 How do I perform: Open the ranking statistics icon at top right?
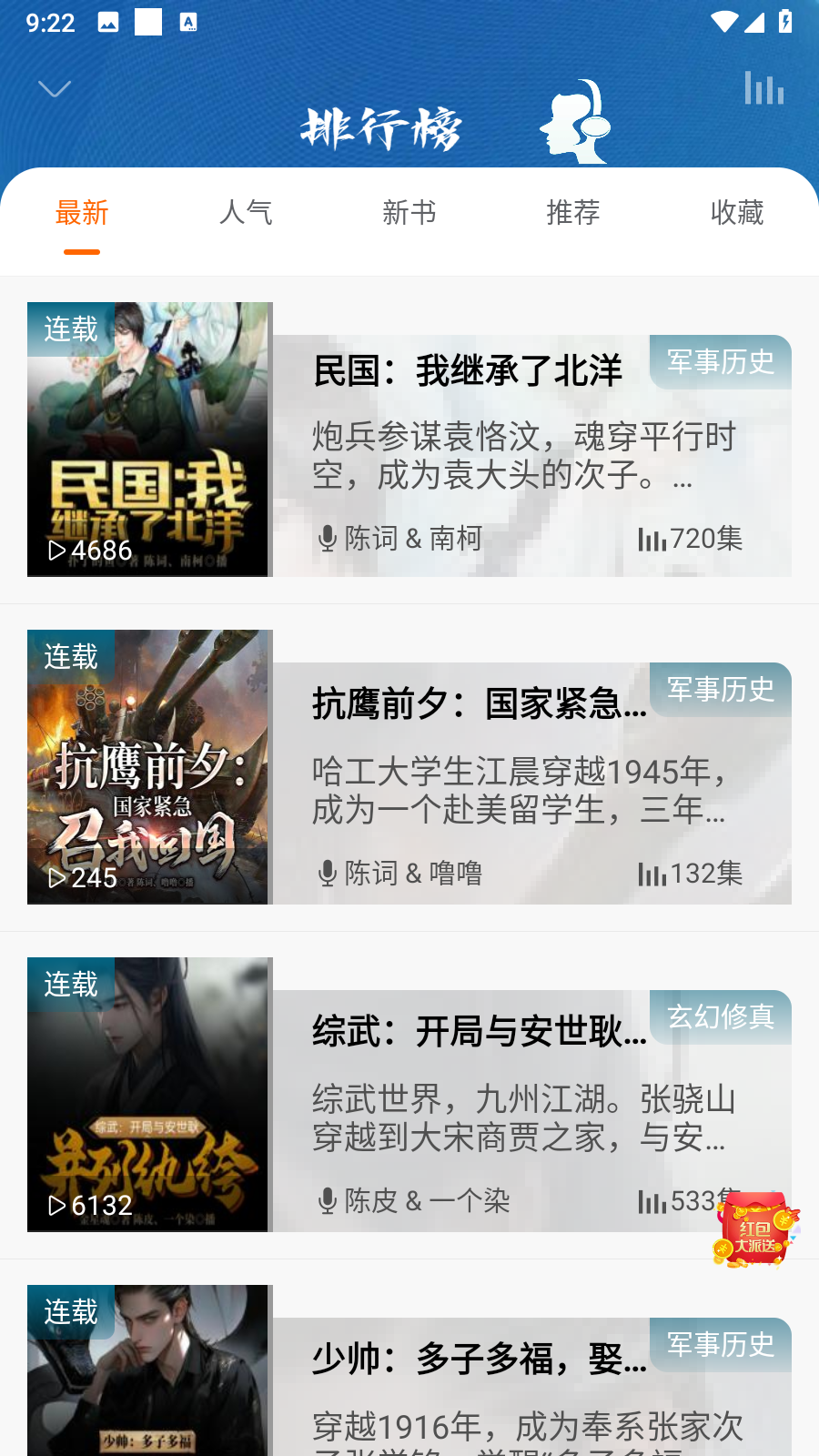point(763,88)
